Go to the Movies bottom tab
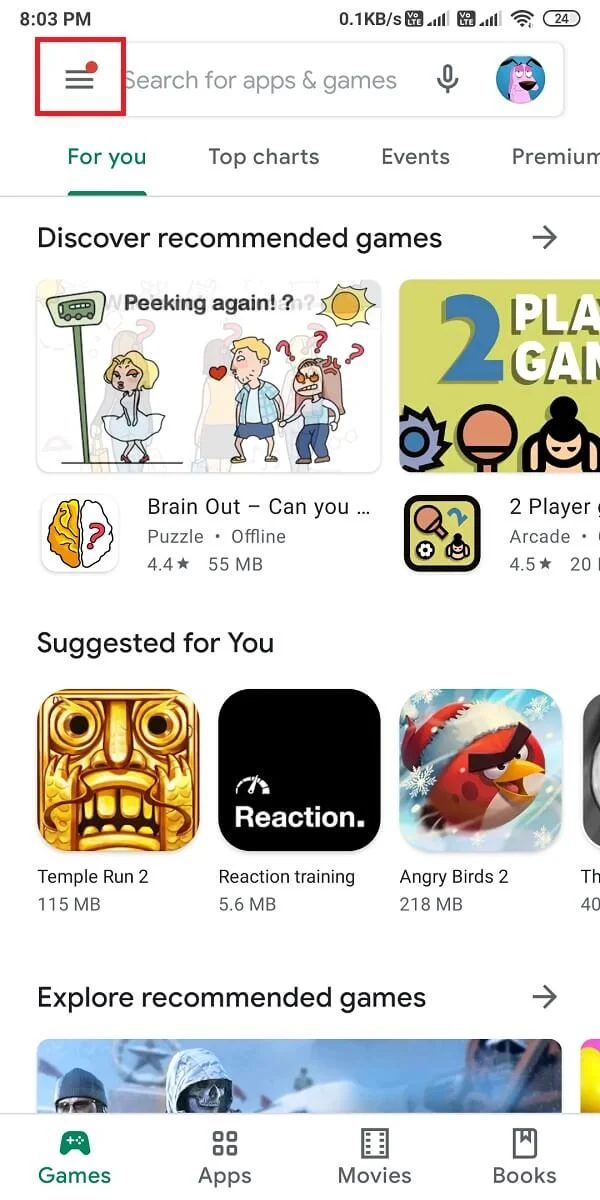Screen dimensions: 600x1200 pyautogui.click(x=375, y=1157)
